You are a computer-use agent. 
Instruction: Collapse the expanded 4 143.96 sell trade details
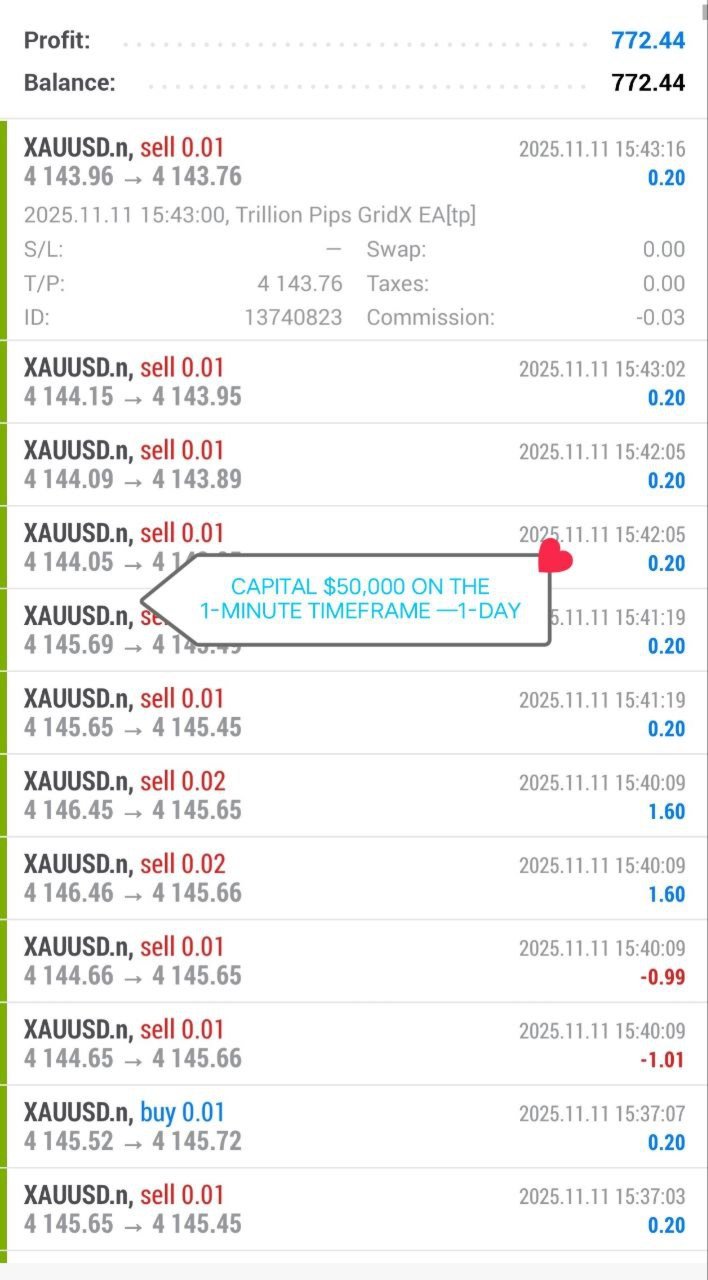click(x=354, y=163)
